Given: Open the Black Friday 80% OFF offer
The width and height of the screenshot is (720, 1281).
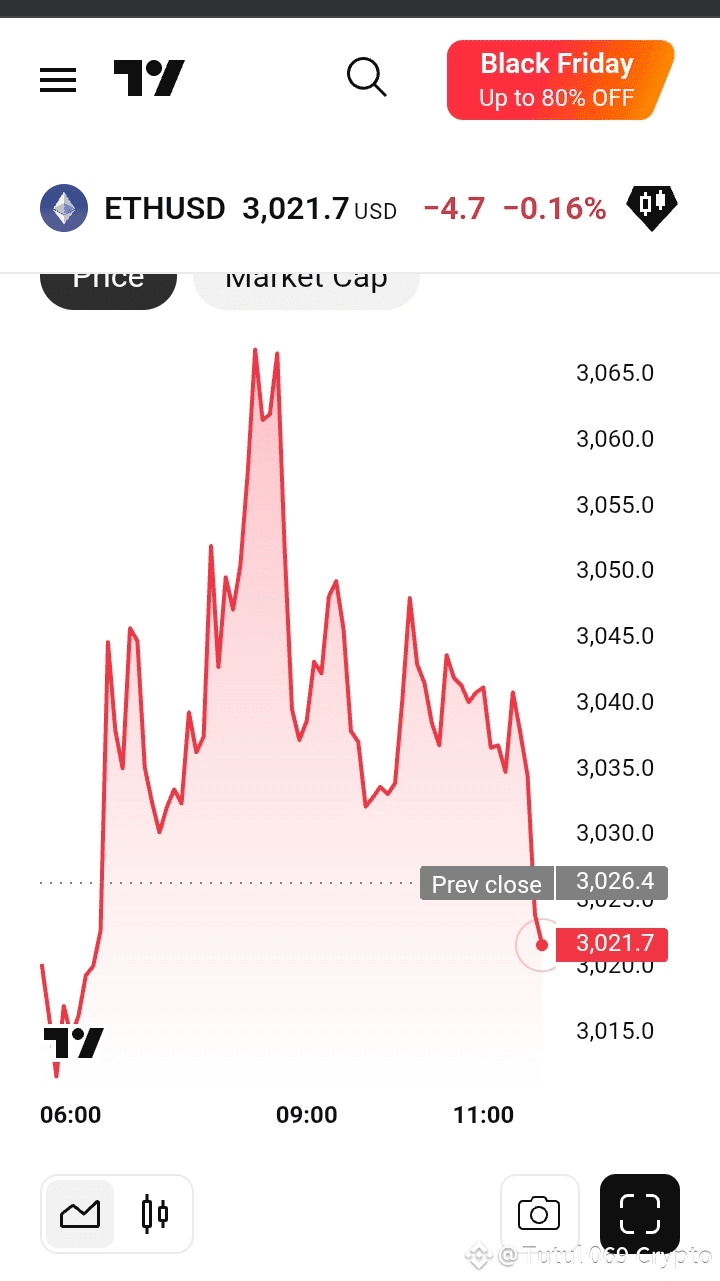Looking at the screenshot, I should 560,80.
